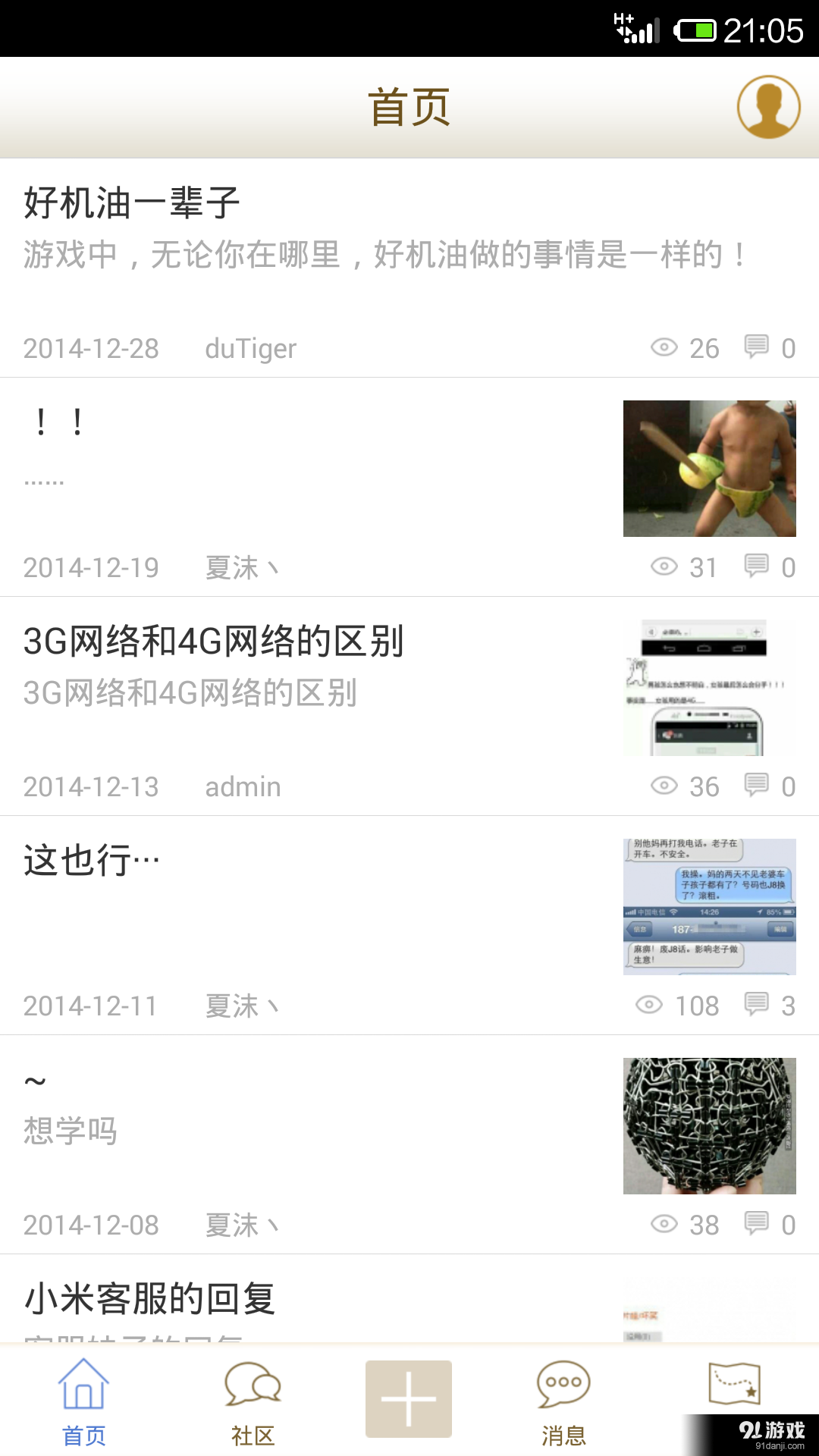Viewport: 819px width, 1456px height.
Task: Open the map flag tab
Action: 733,1384
